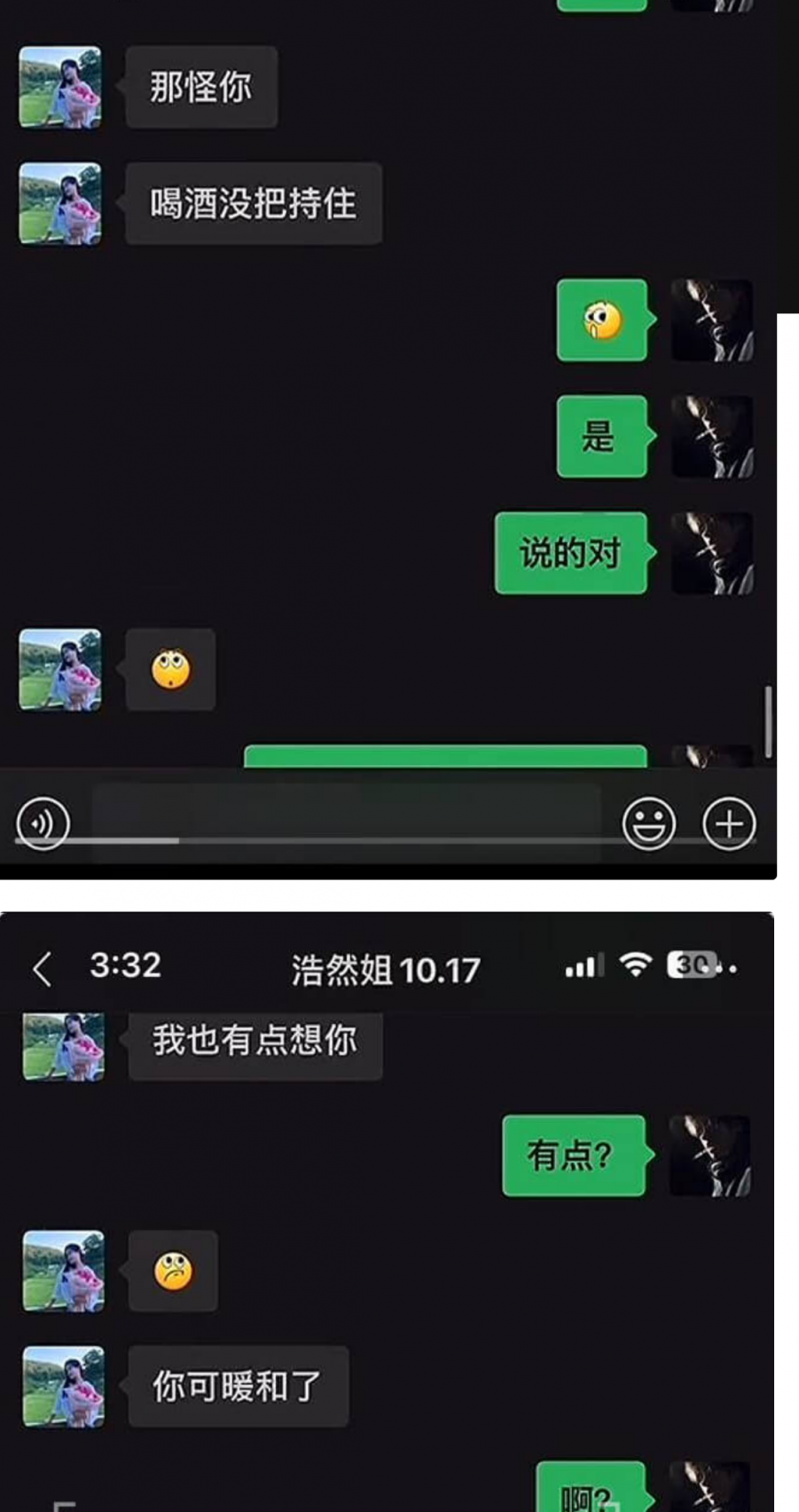Image resolution: width=799 pixels, height=1512 pixels.
Task: Tap the message 喝酒没把持住
Action: tap(253, 203)
